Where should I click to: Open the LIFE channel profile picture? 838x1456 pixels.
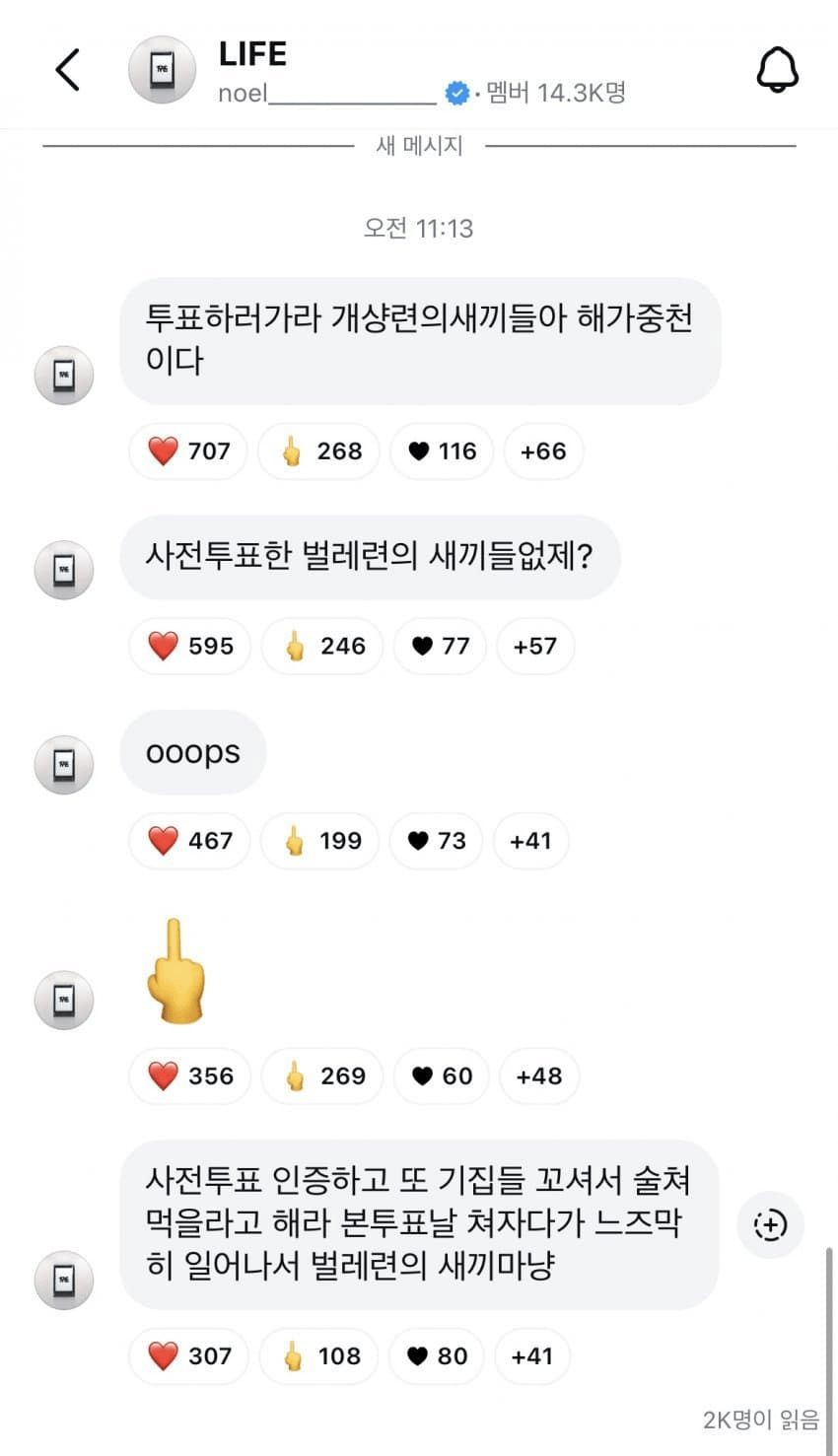(162, 70)
